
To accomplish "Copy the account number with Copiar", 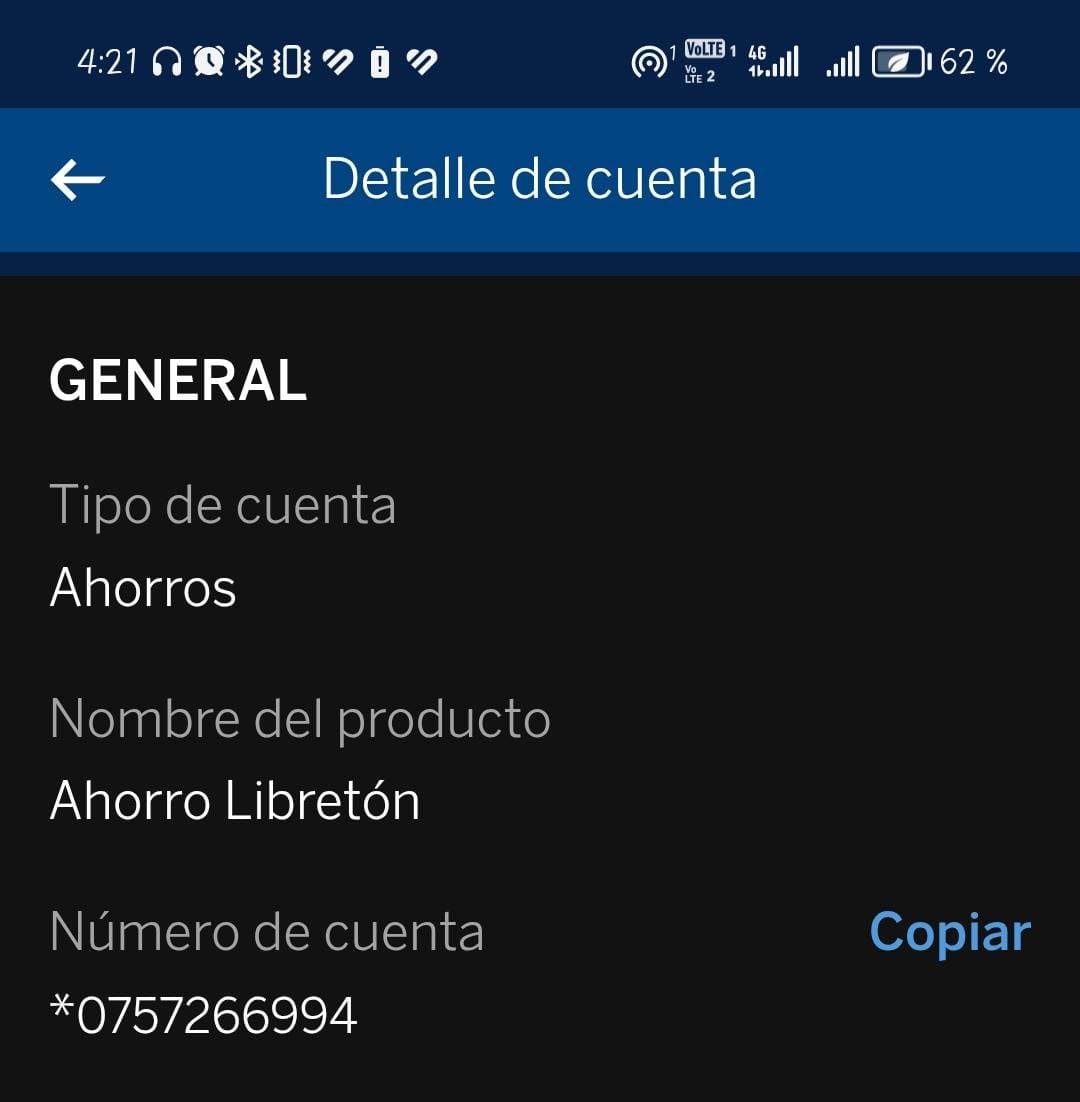I will click(949, 932).
